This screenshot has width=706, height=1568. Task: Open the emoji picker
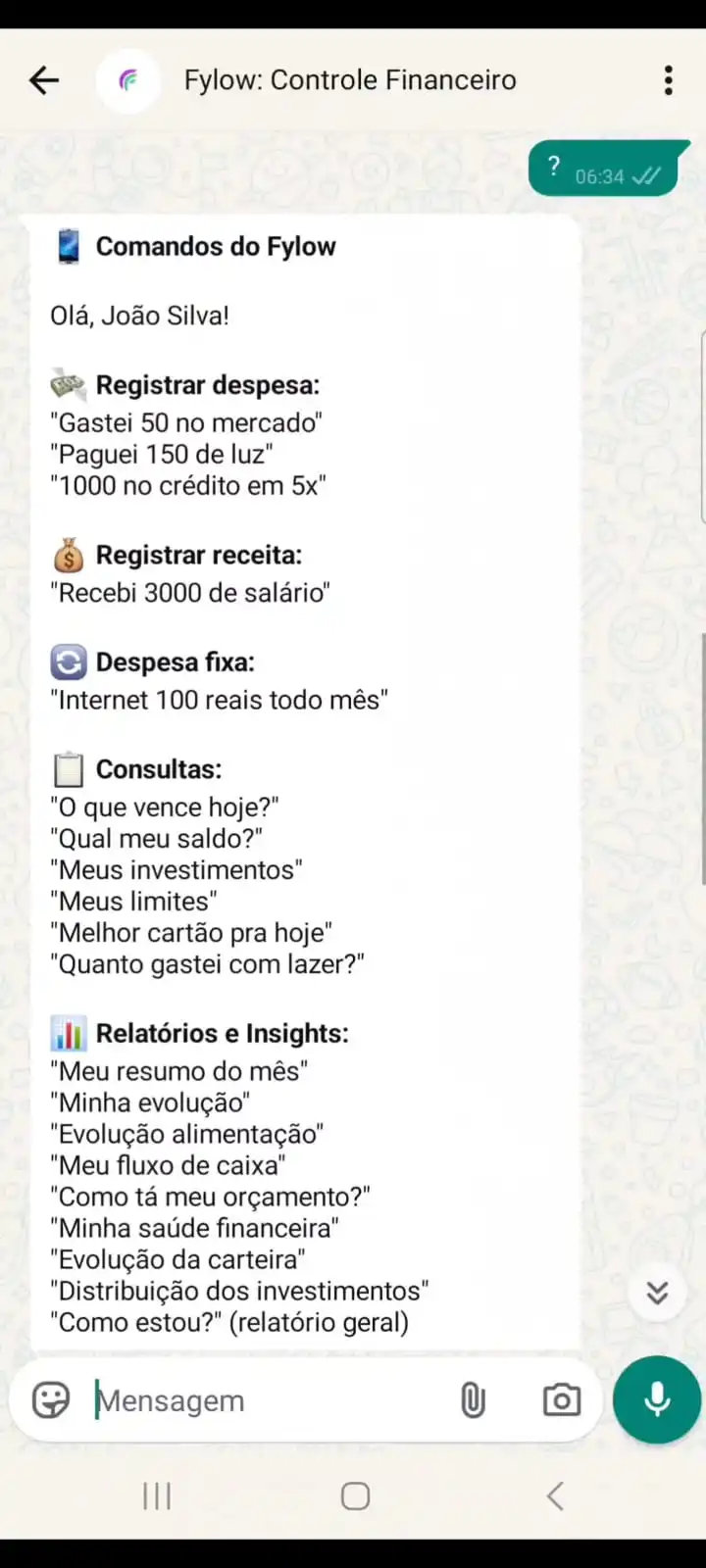point(50,1399)
